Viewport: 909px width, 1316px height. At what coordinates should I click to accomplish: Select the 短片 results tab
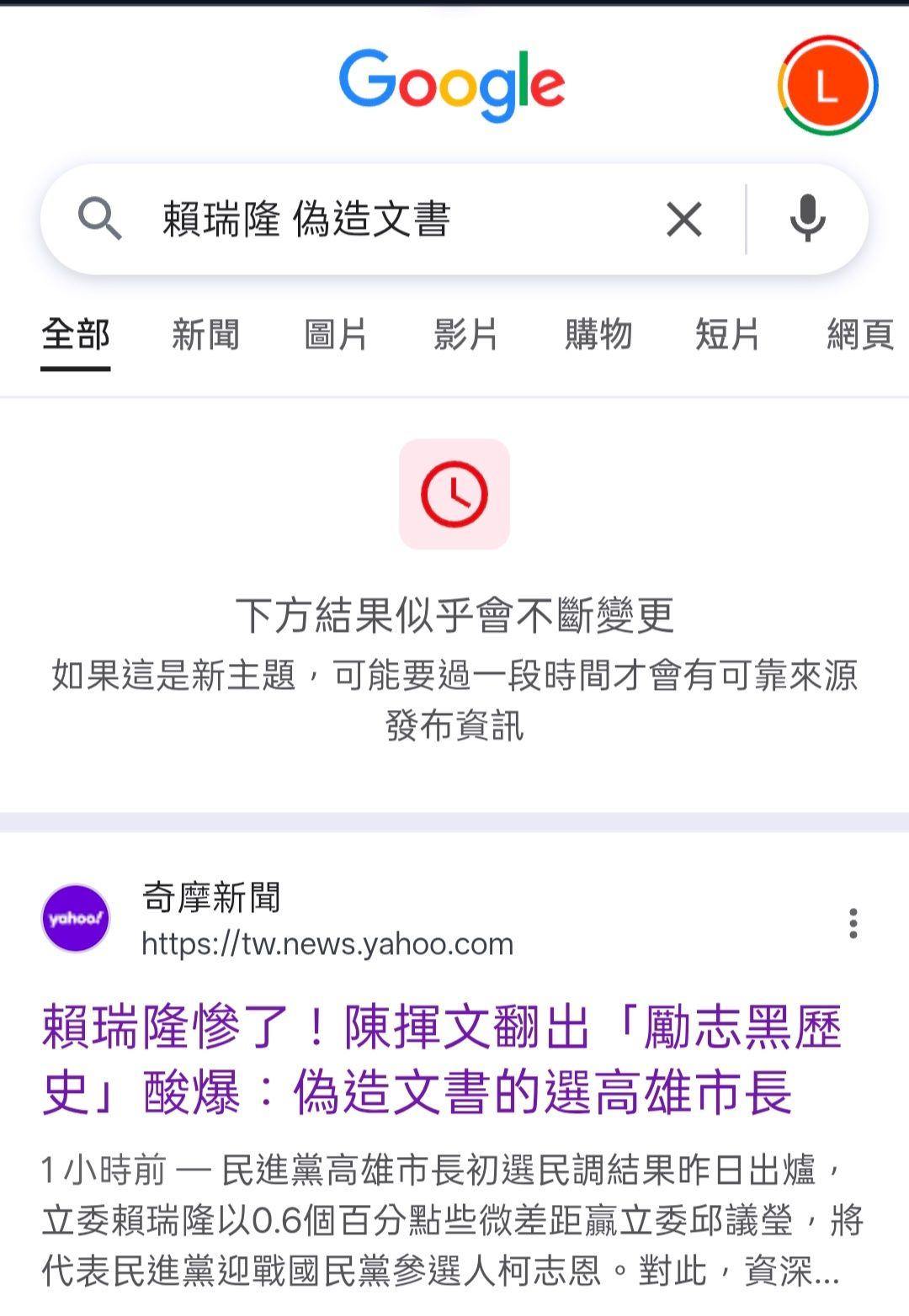coord(729,335)
